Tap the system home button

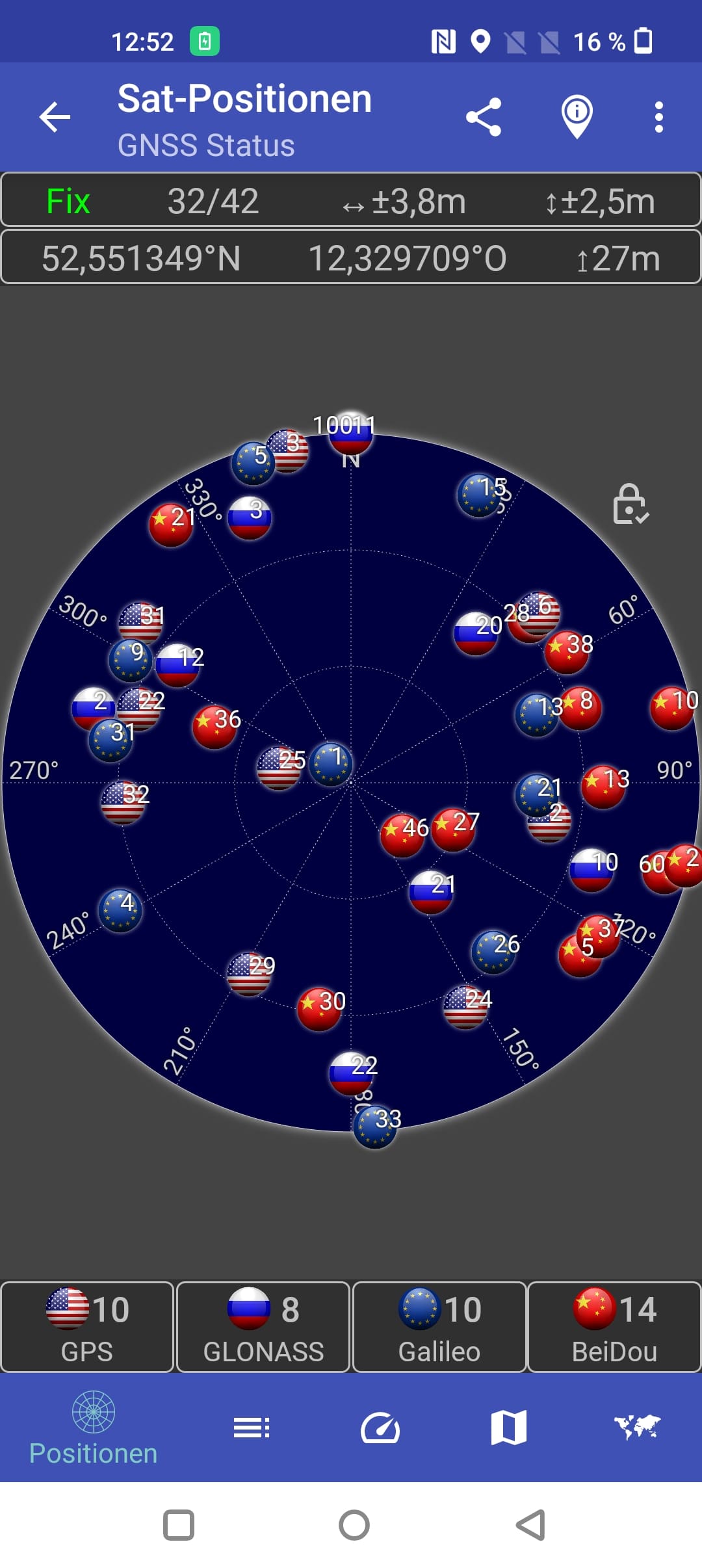pyautogui.click(x=354, y=1525)
